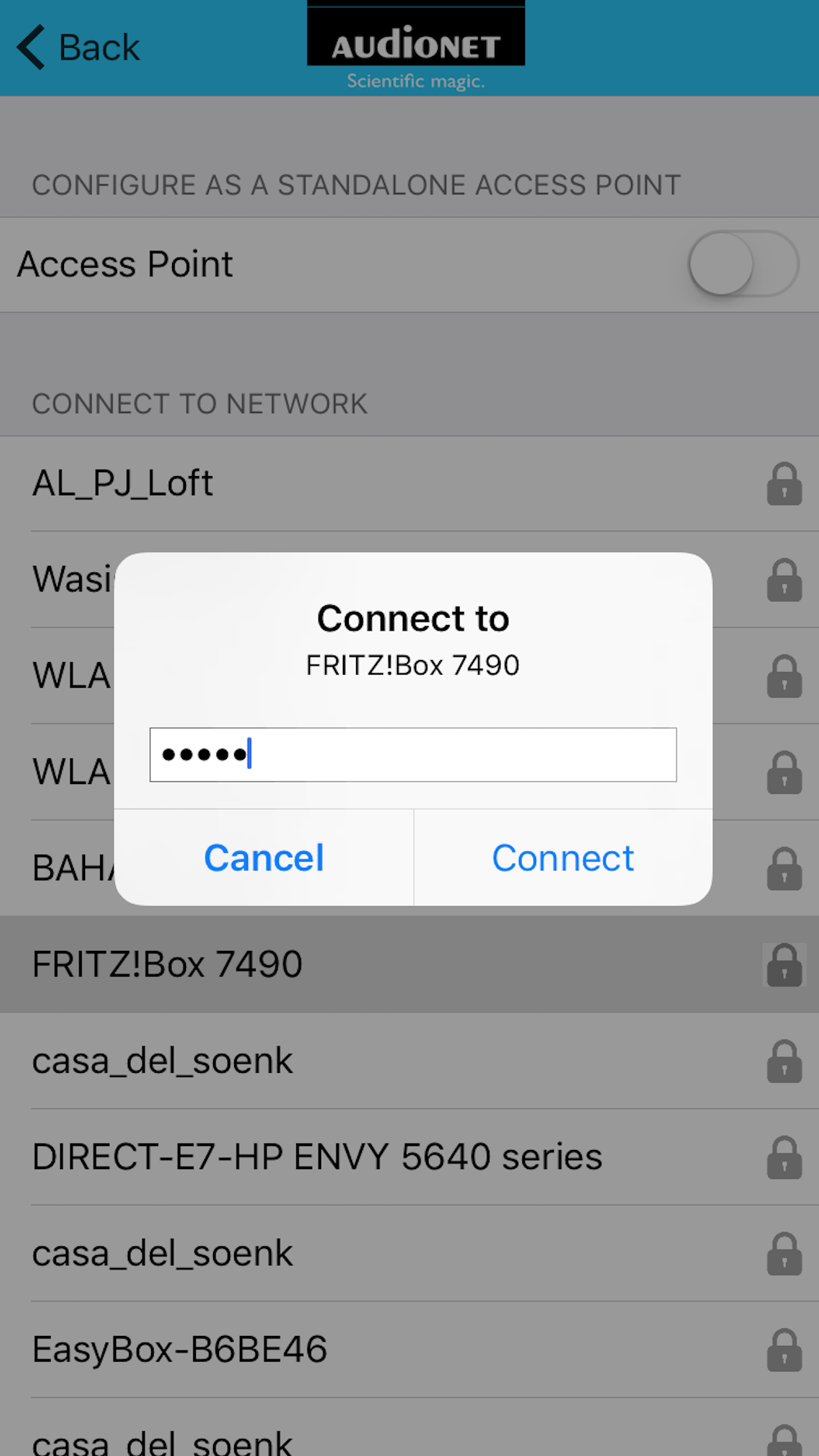Focus the password input field
The width and height of the screenshot is (819, 1456).
coord(413,754)
